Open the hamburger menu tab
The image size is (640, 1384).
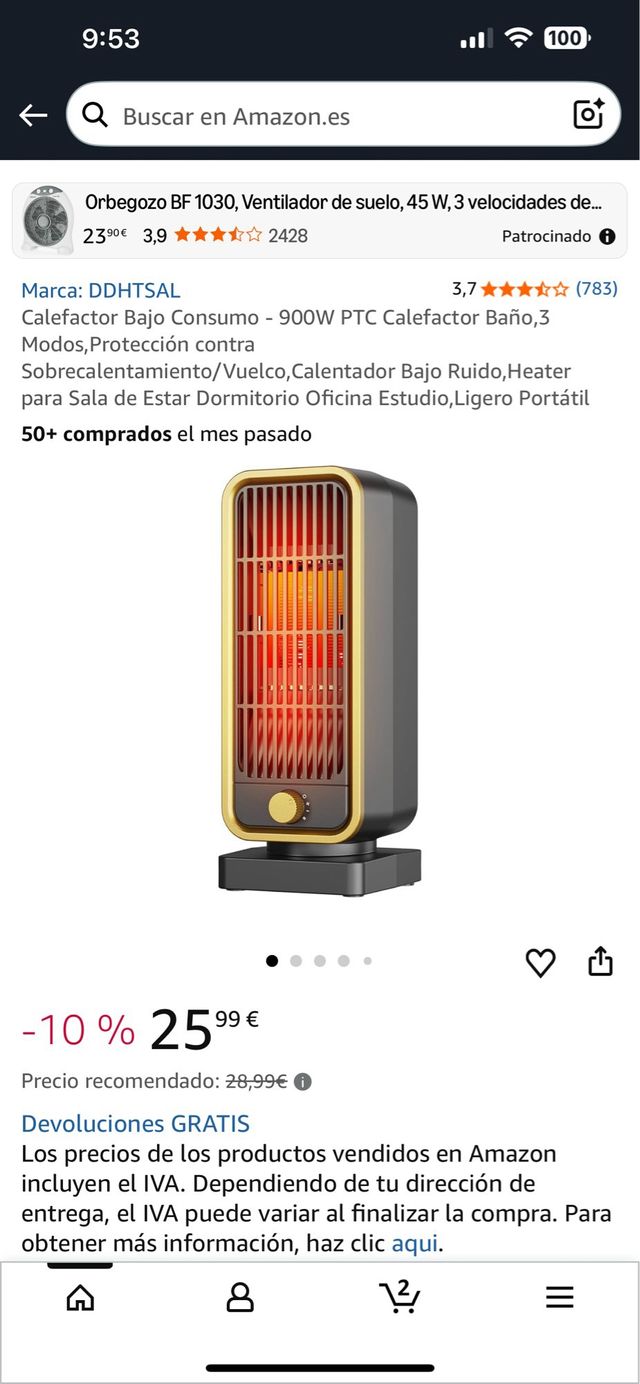(x=560, y=1297)
